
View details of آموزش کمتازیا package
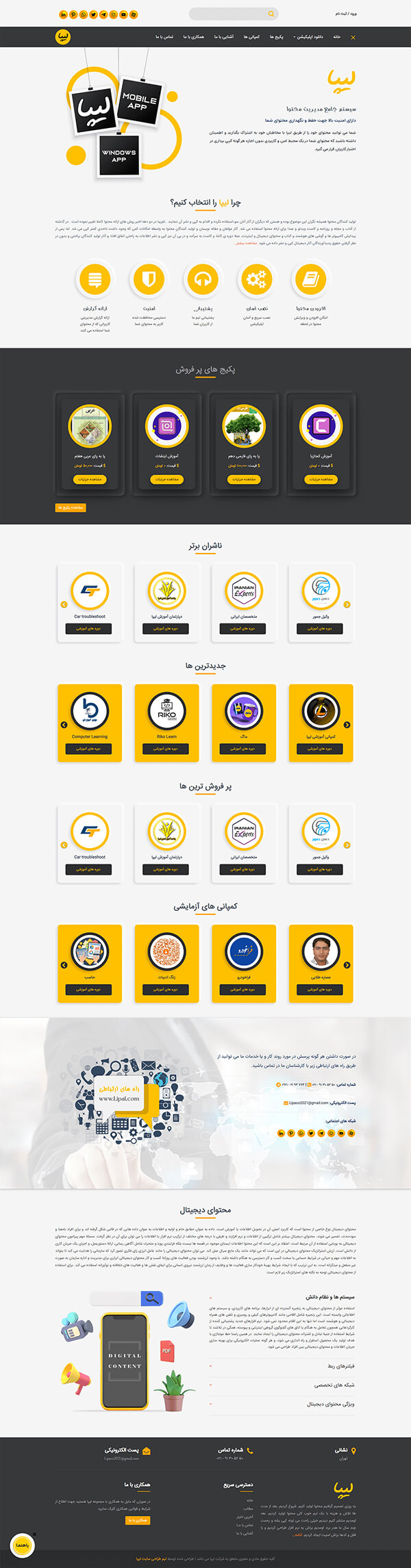coord(321,479)
